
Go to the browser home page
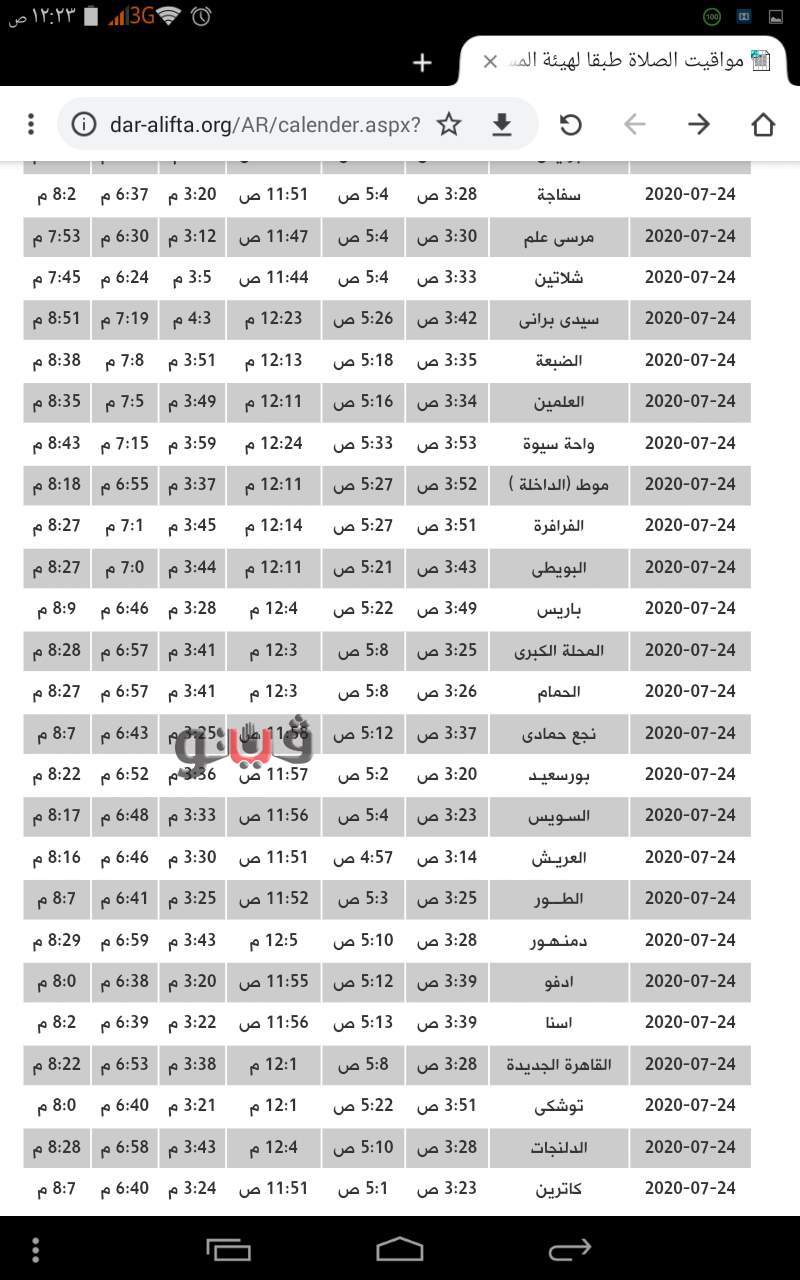pyautogui.click(x=763, y=124)
